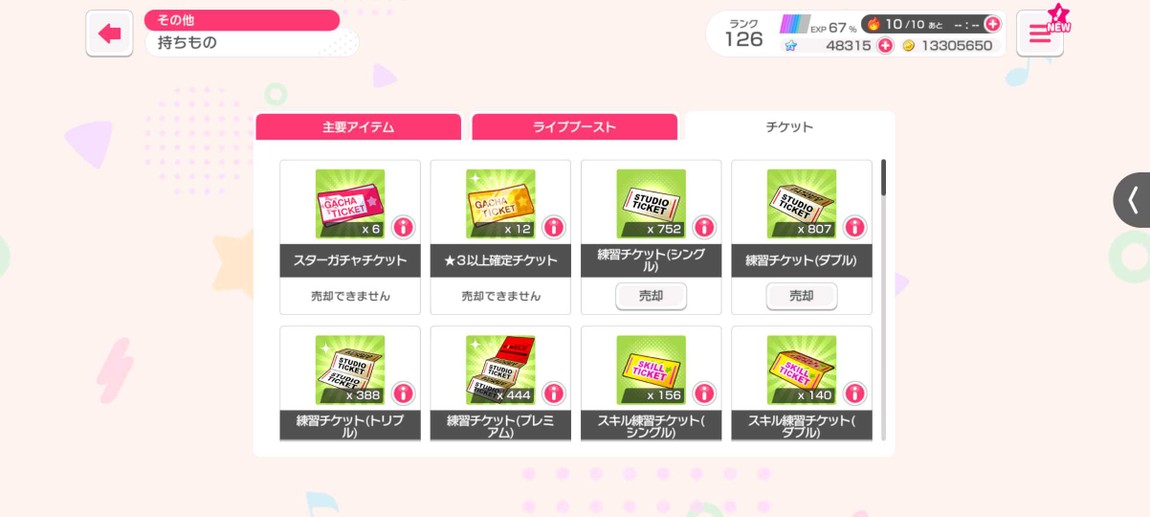Check info for スキル練習チケット(ダブル)
This screenshot has width=1150, height=517.
tap(854, 393)
